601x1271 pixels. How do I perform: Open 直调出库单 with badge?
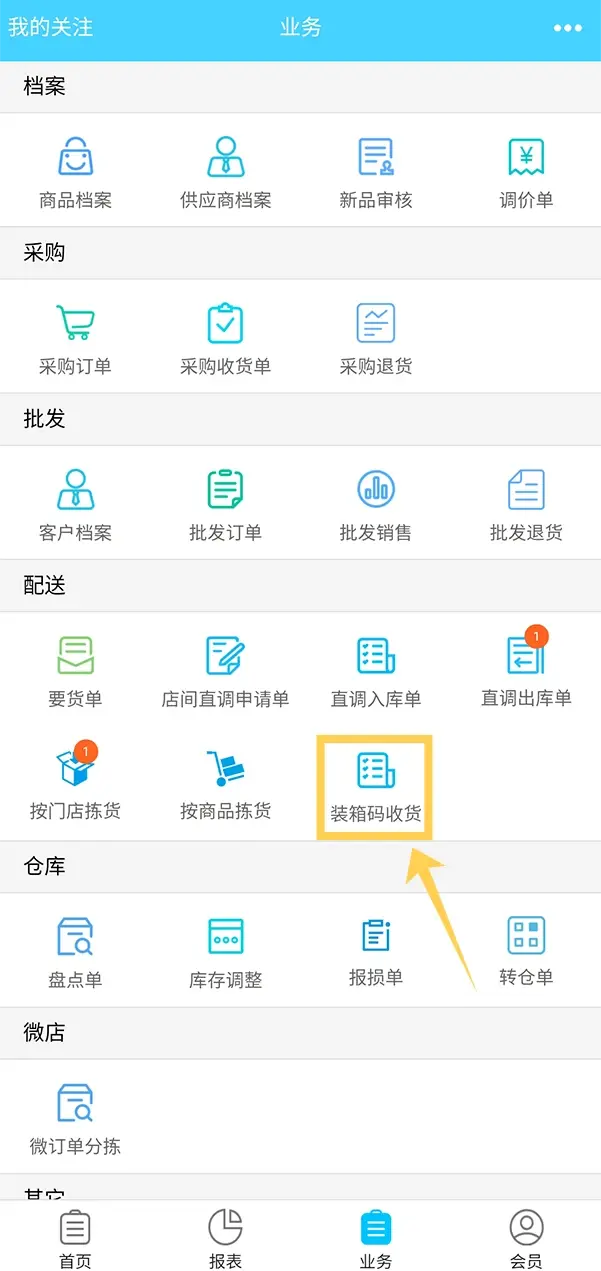526,670
